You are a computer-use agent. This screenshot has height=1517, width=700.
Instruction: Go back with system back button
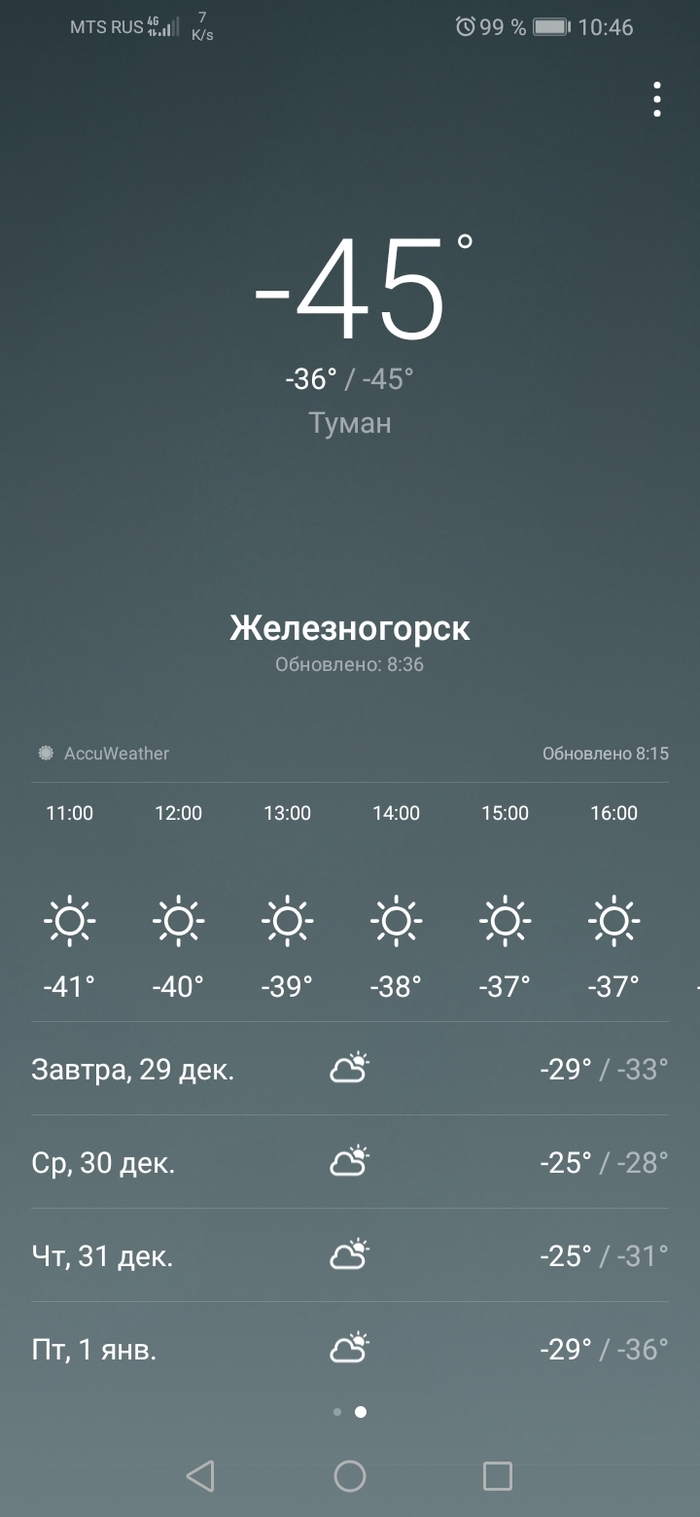(200, 1476)
